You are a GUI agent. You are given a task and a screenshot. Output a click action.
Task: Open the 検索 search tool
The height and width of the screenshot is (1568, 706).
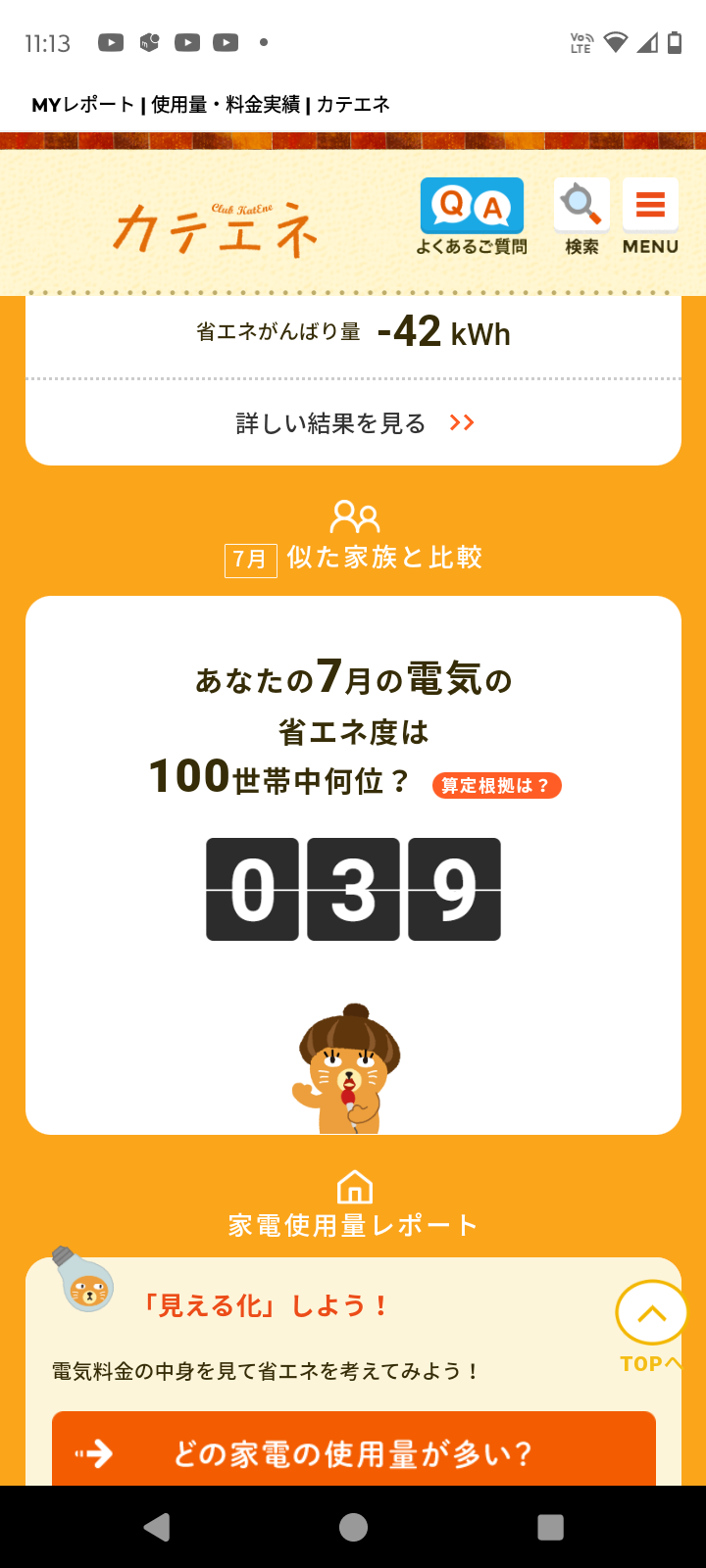(x=581, y=217)
